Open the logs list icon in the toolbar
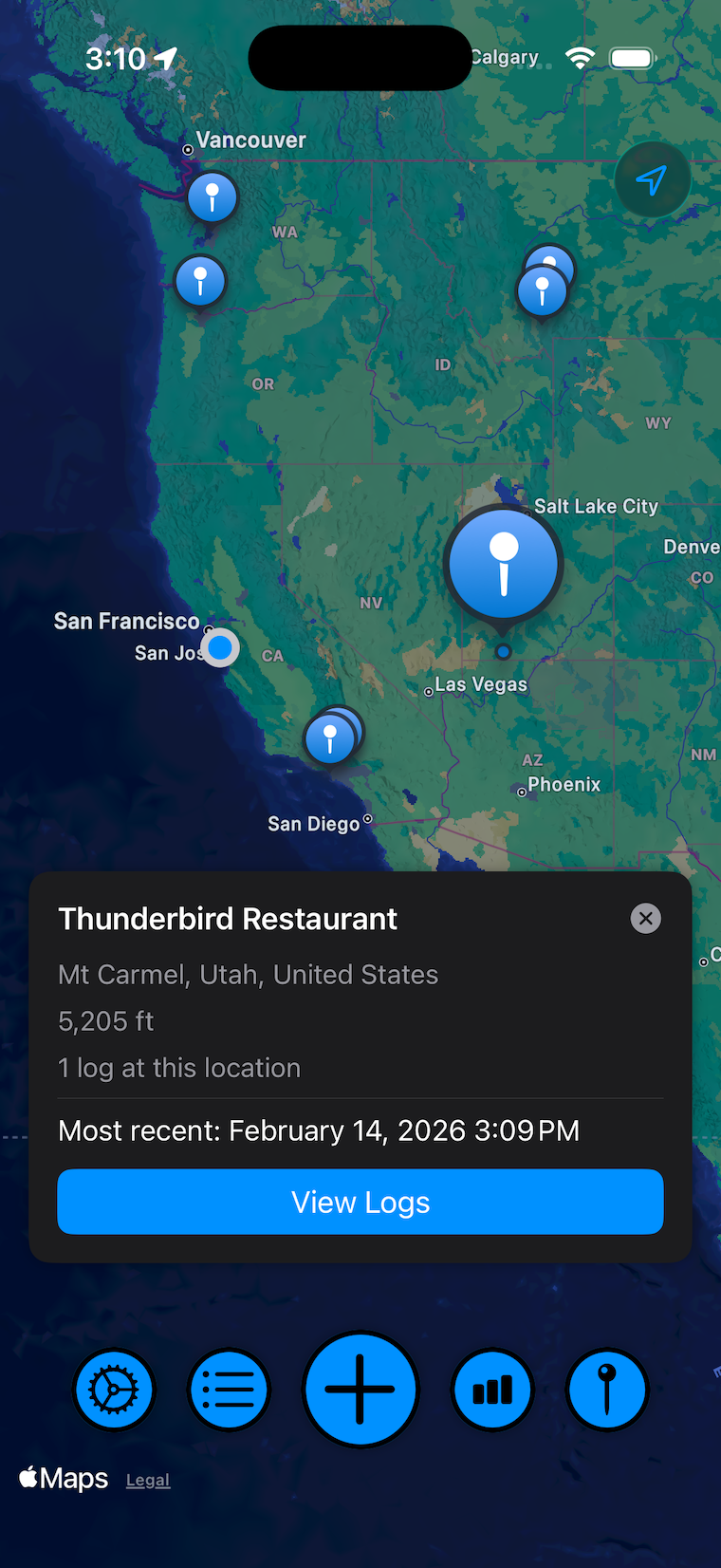 pos(229,1389)
